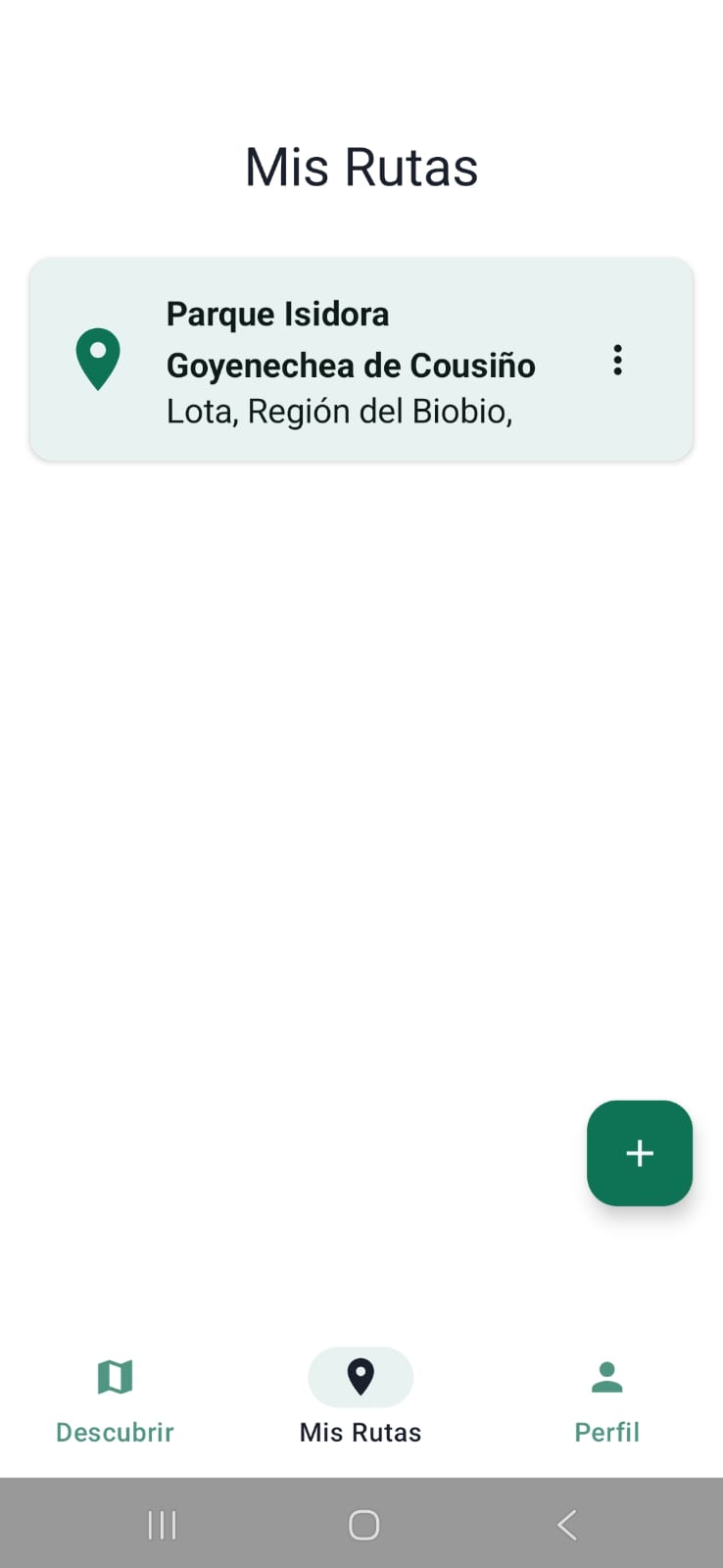Open the three-dot menu for Parque Isidora route
723x1568 pixels.
(617, 360)
